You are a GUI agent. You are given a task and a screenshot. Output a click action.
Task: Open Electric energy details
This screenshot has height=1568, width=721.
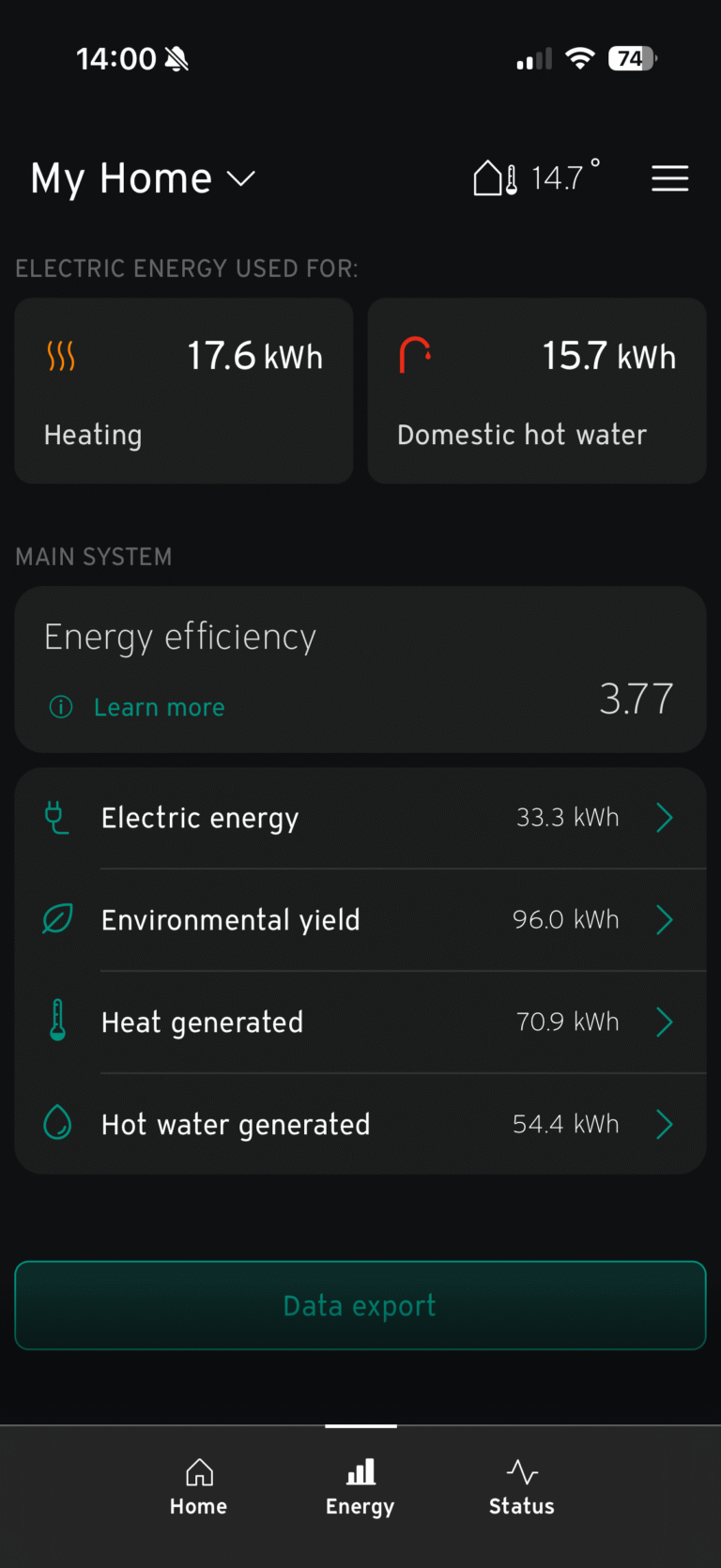(360, 818)
